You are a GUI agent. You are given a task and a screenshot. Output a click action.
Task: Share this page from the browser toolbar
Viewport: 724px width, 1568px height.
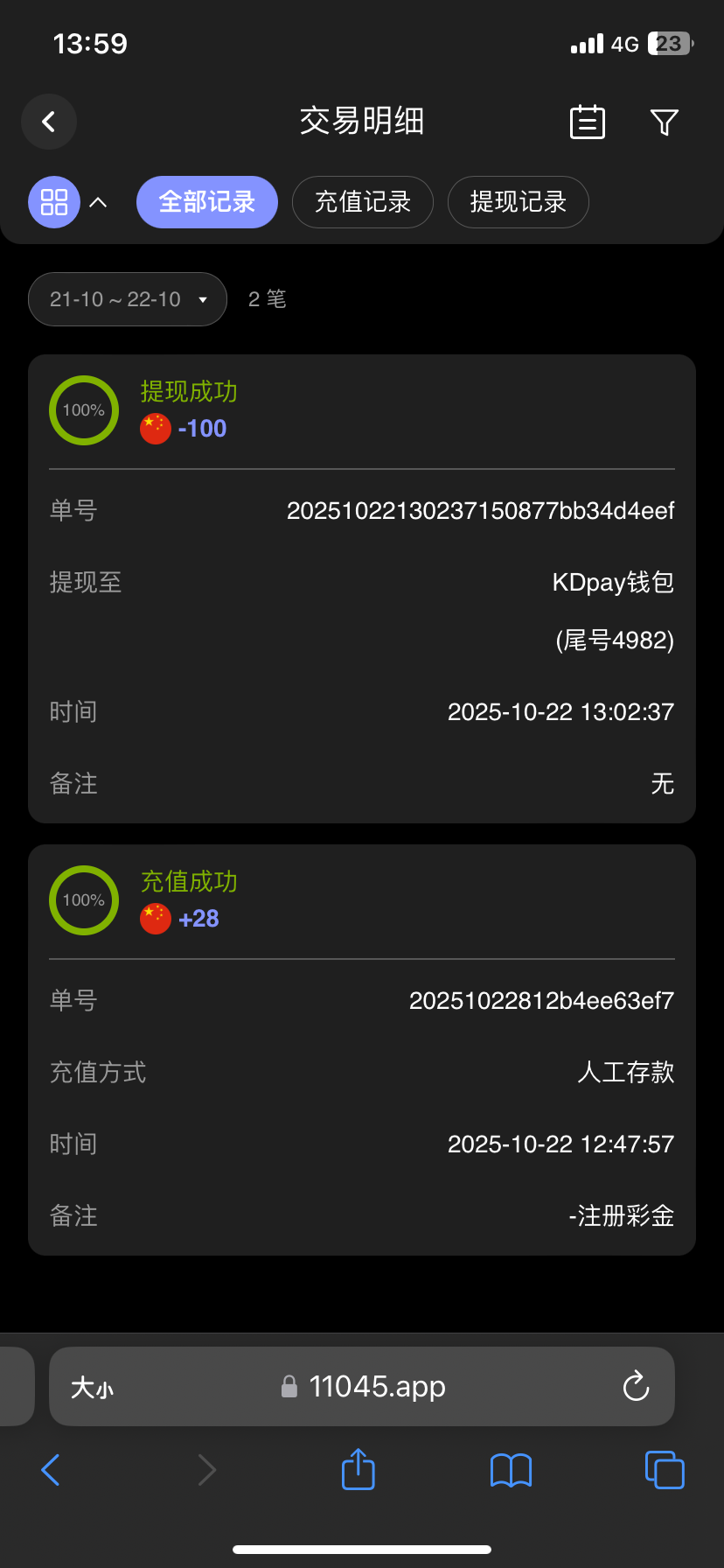click(358, 1469)
